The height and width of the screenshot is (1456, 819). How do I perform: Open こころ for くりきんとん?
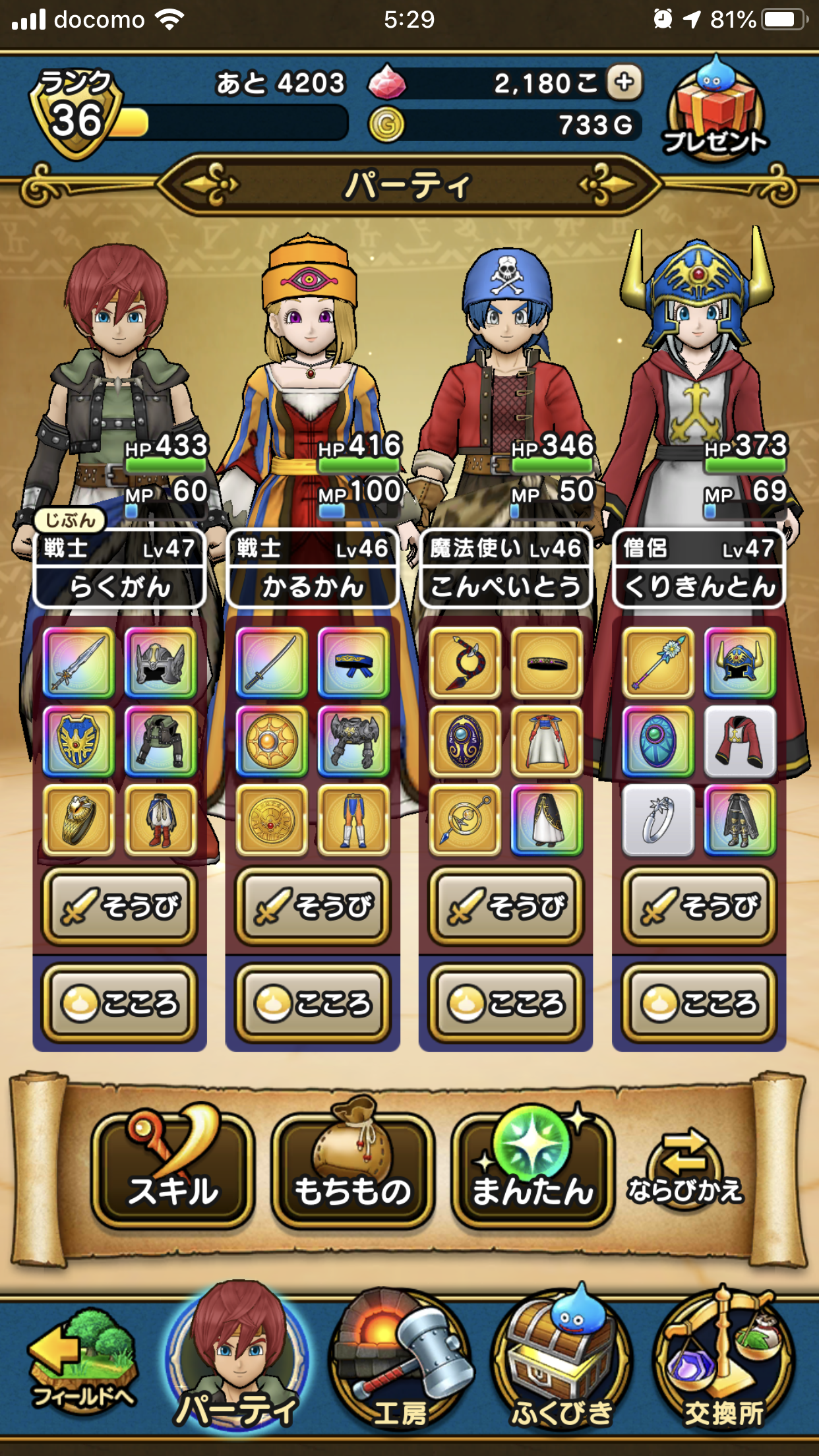pyautogui.click(x=699, y=1003)
